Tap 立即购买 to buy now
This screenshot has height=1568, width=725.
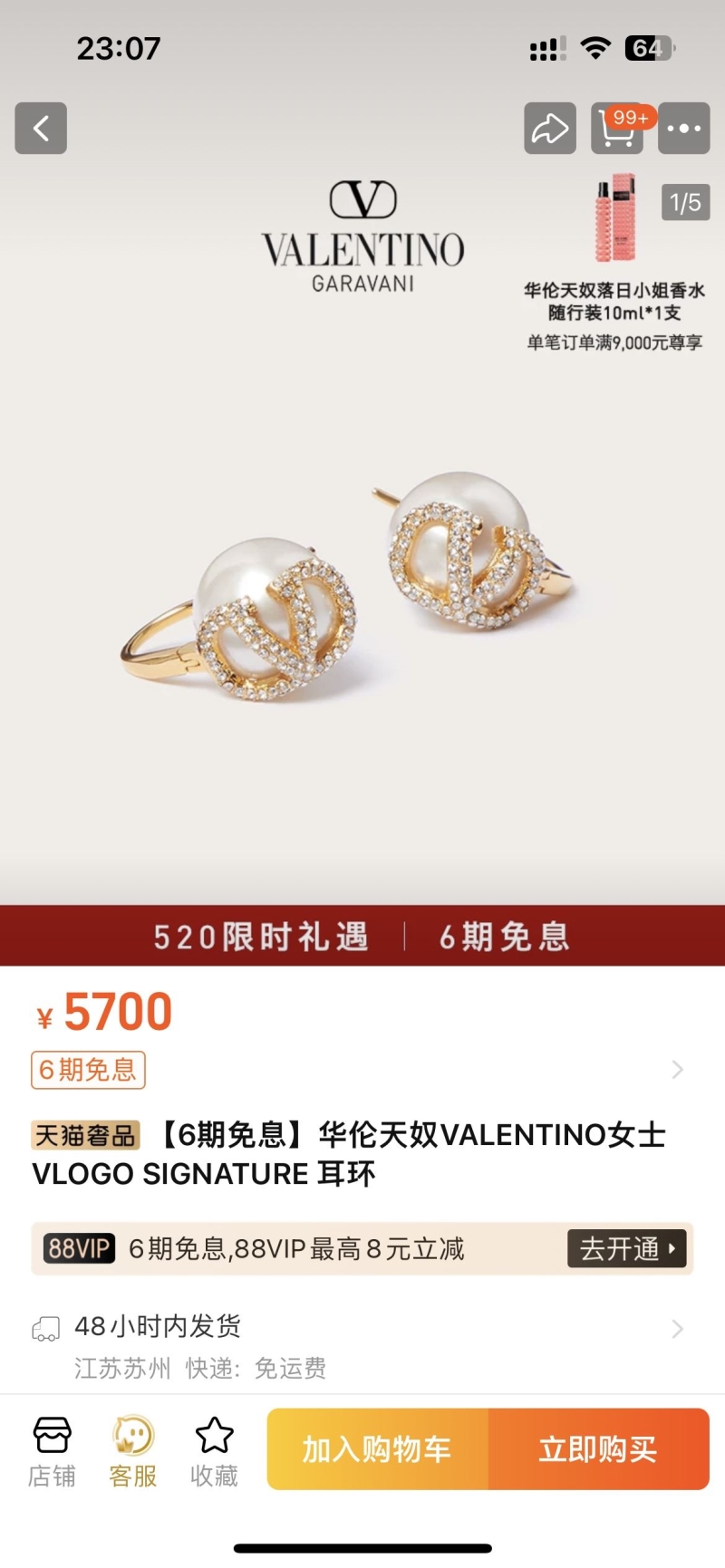[598, 1449]
